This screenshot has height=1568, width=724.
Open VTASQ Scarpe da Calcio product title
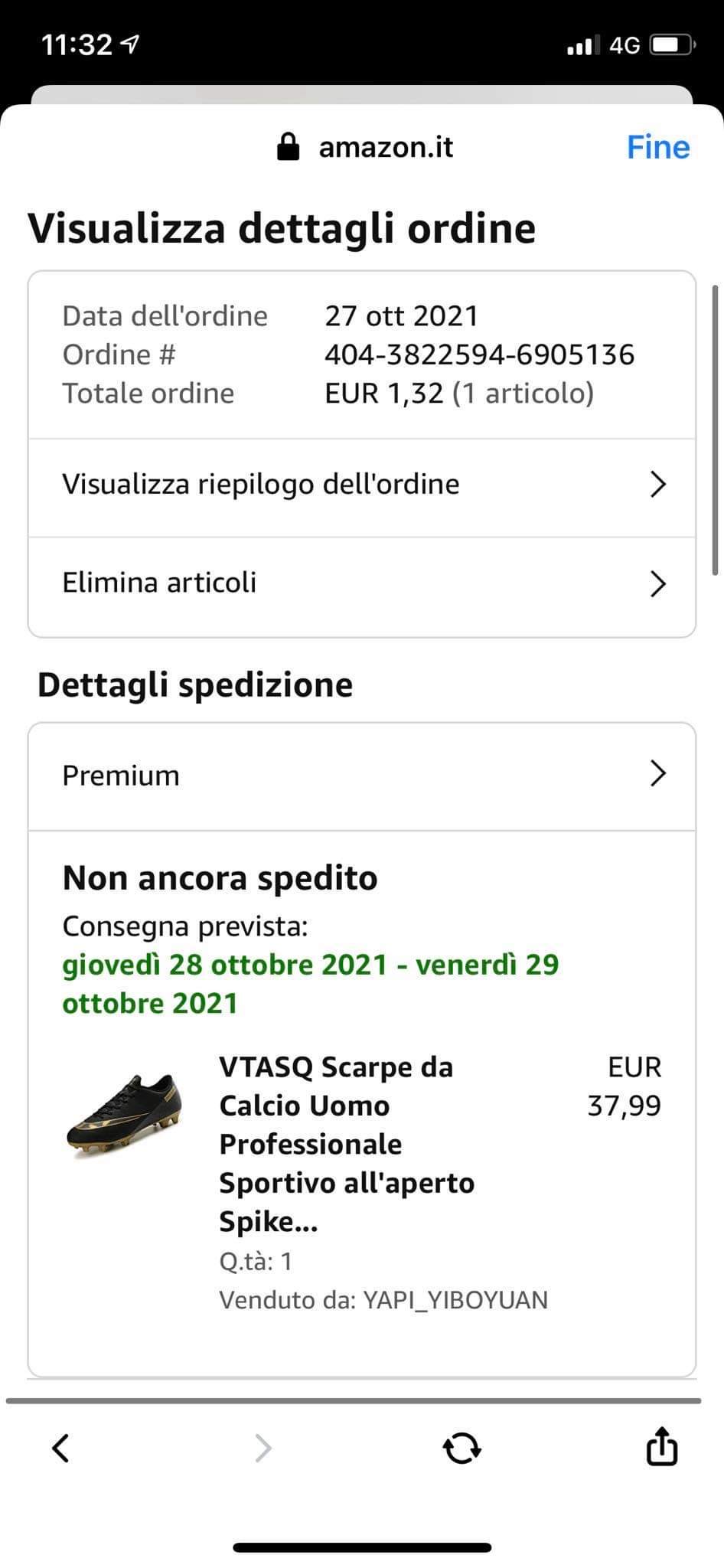(x=348, y=1144)
